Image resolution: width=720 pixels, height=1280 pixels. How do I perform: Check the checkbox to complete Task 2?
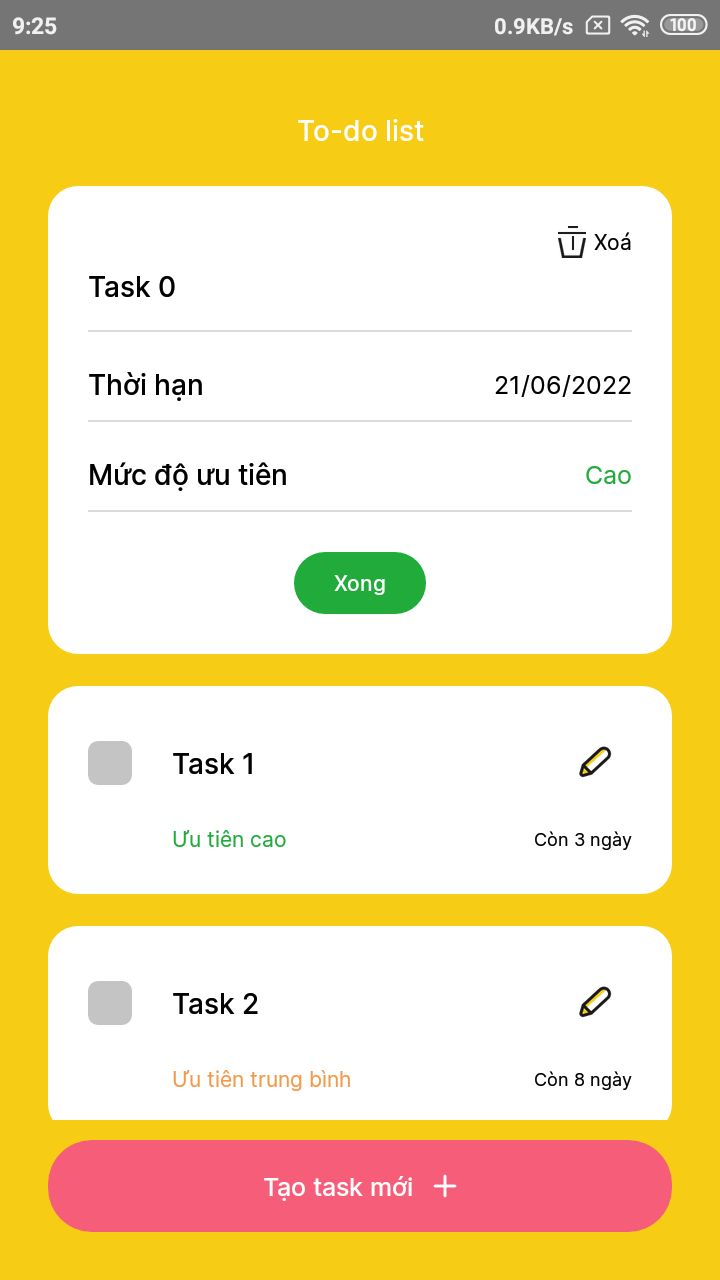[110, 1002]
